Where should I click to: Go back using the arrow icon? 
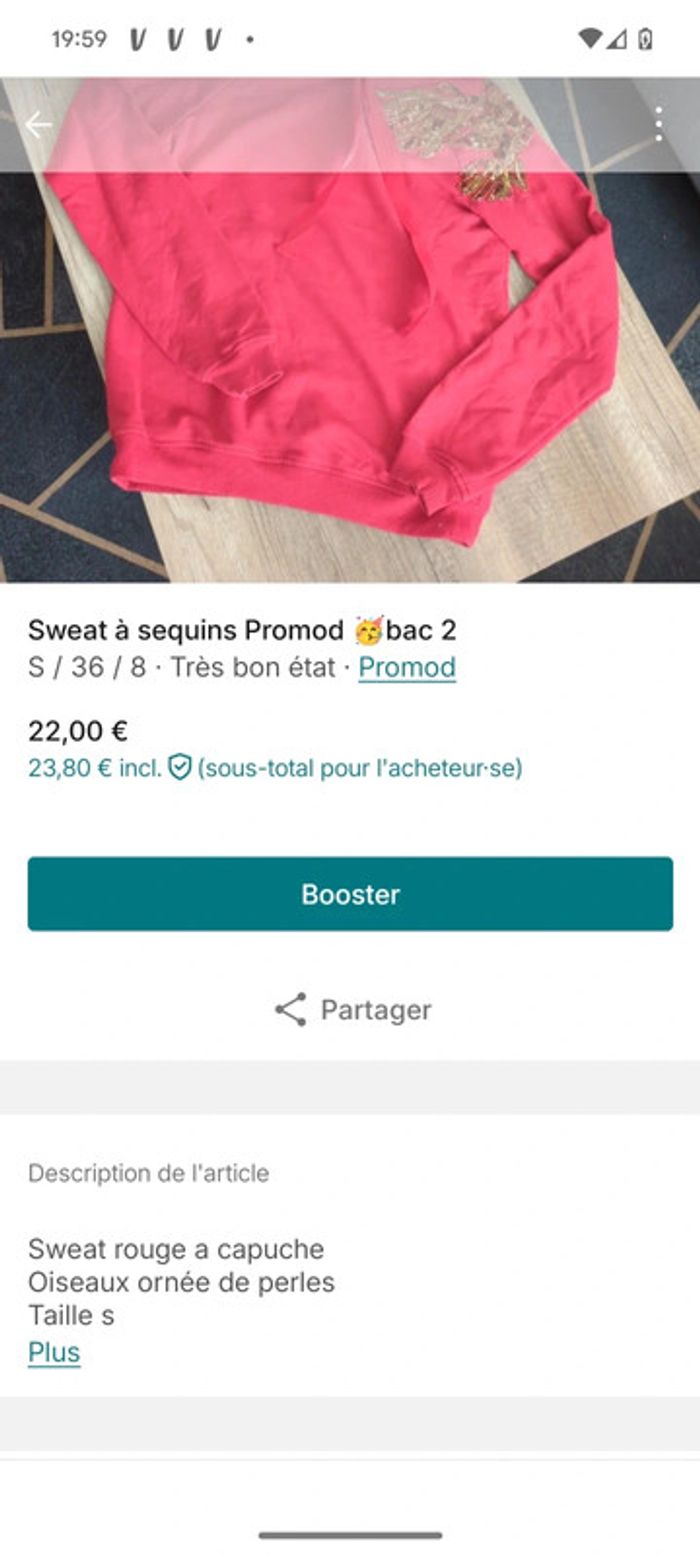click(x=38, y=125)
